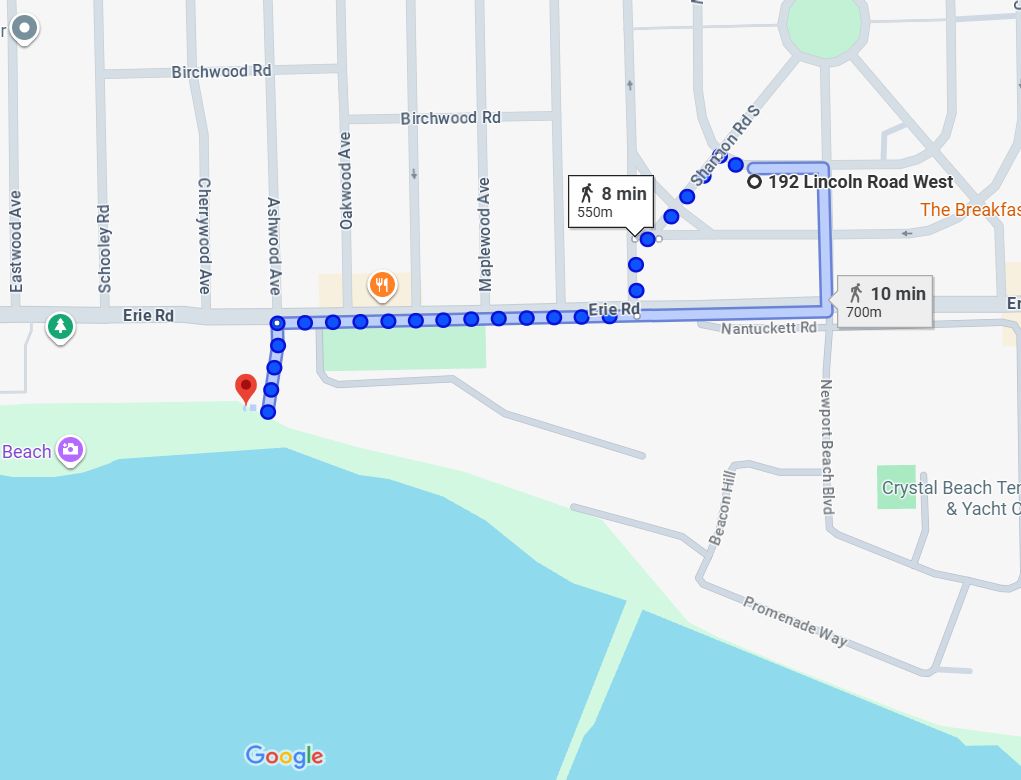Open the green park marker on Erie Rd
1021x780 pixels.
point(61,326)
